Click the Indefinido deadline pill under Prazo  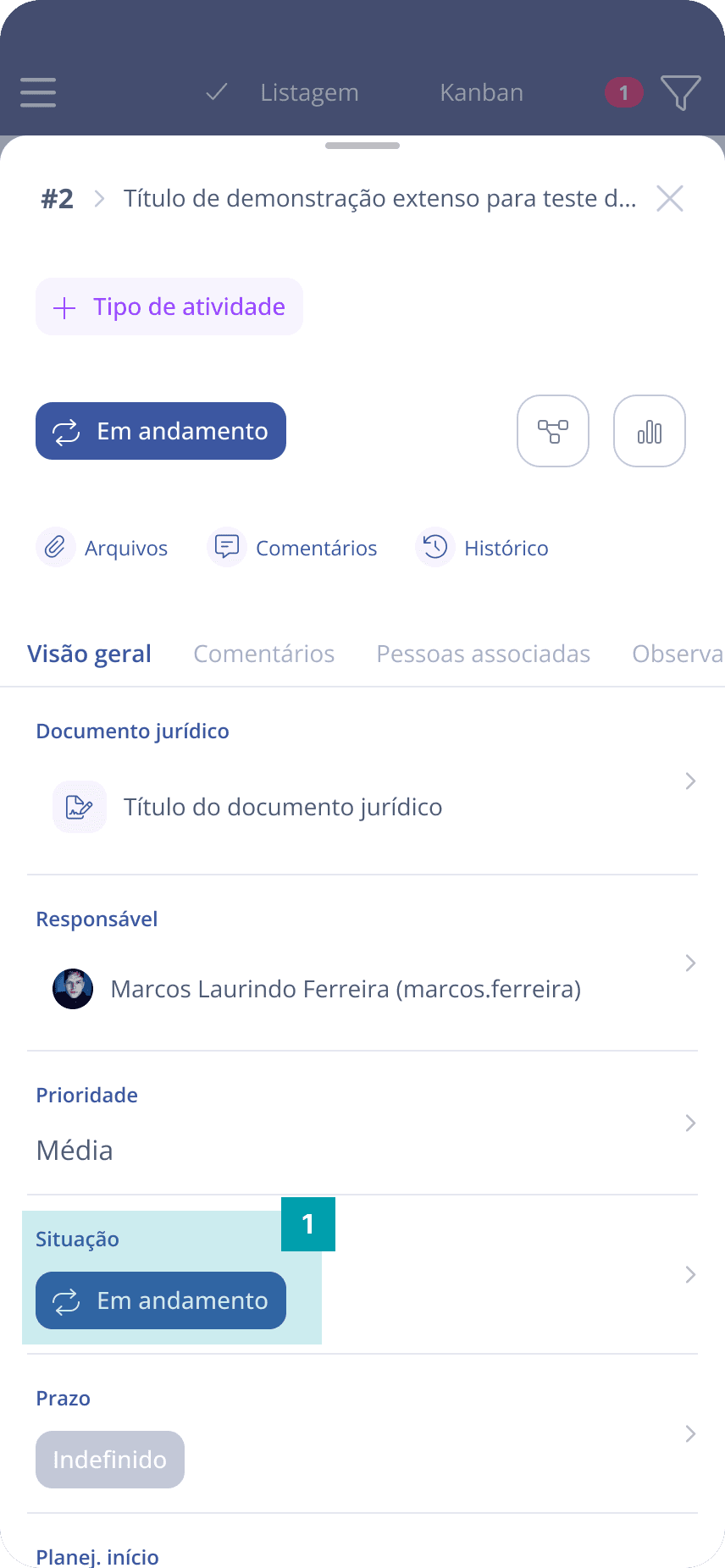click(109, 1459)
